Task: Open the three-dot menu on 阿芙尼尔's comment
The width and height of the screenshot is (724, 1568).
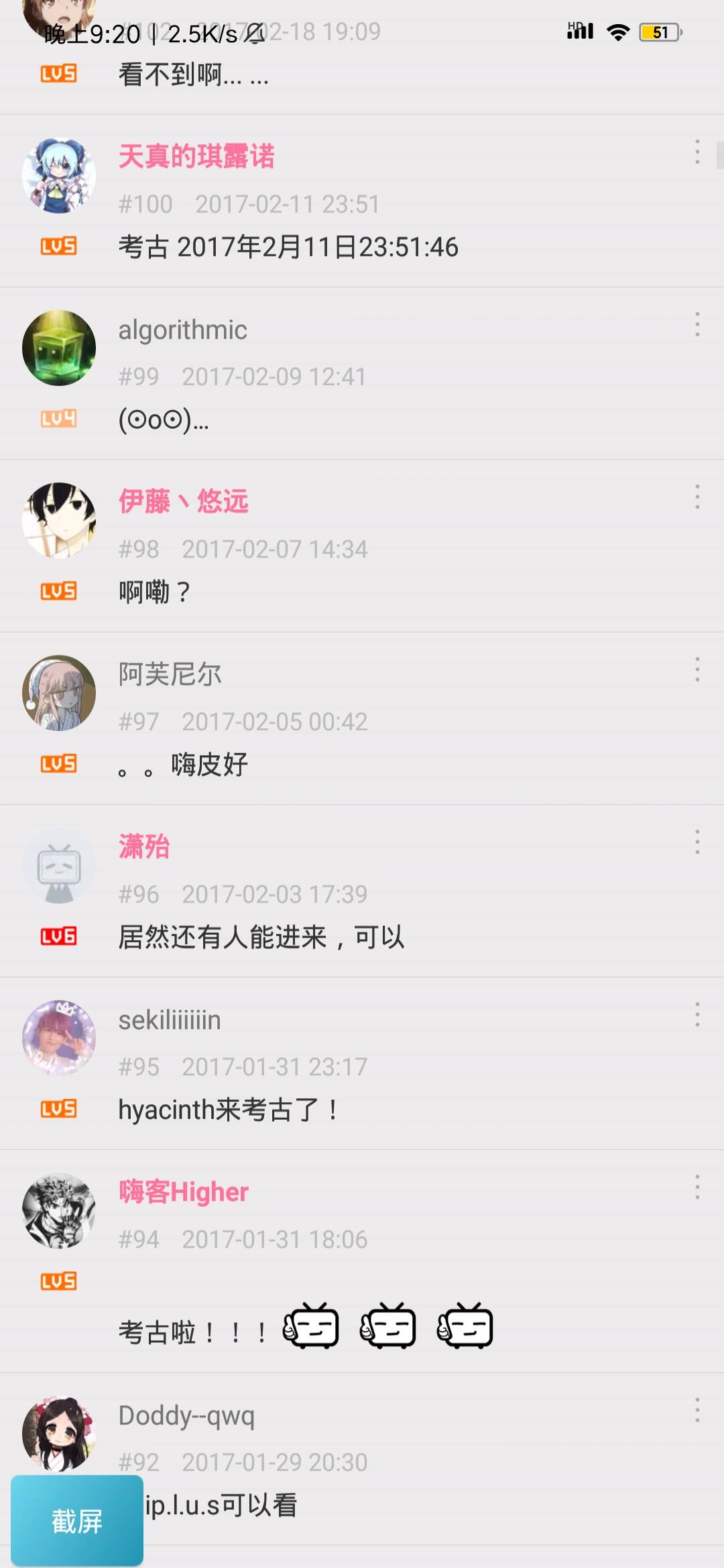Action: 697,669
